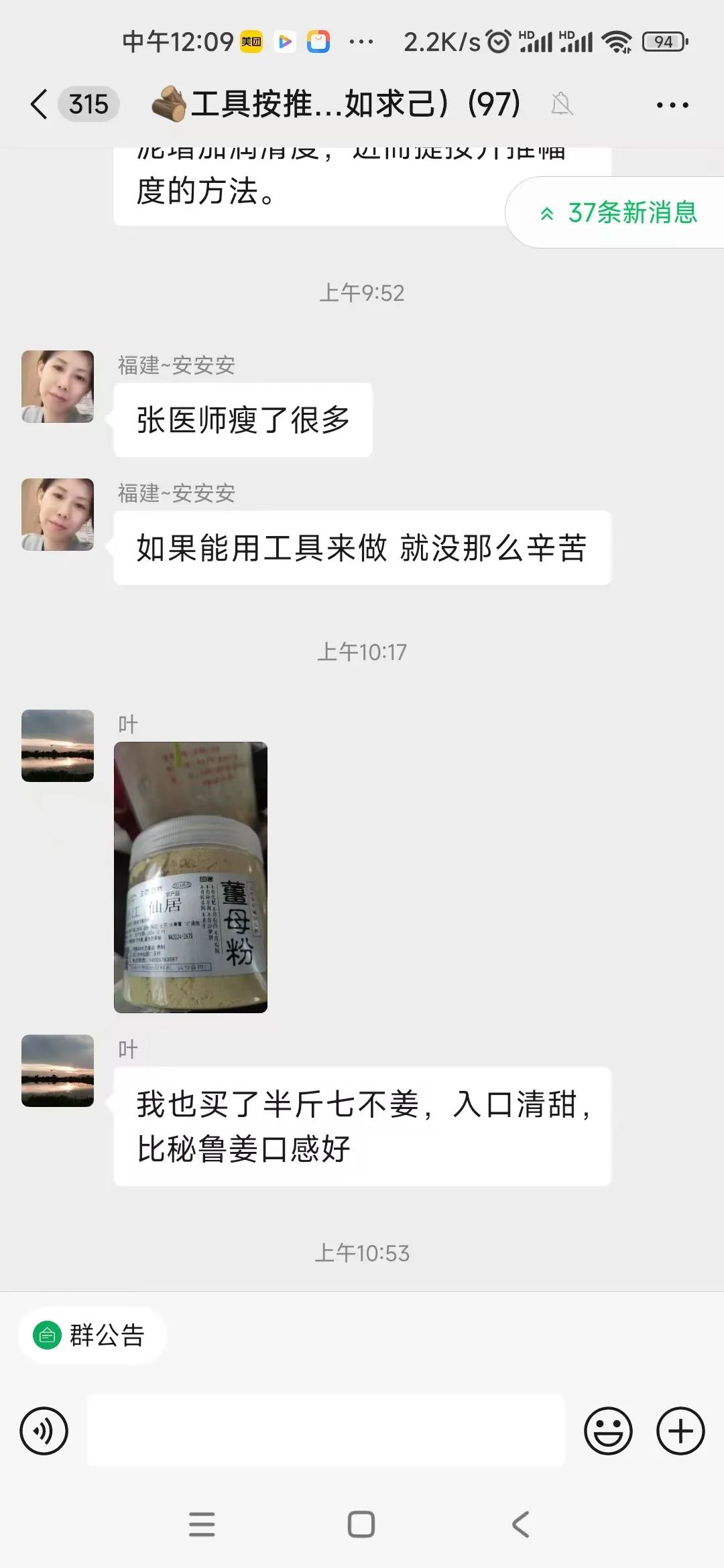Image resolution: width=724 pixels, height=1568 pixels.
Task: Focus the message text field
Action: (x=326, y=1431)
